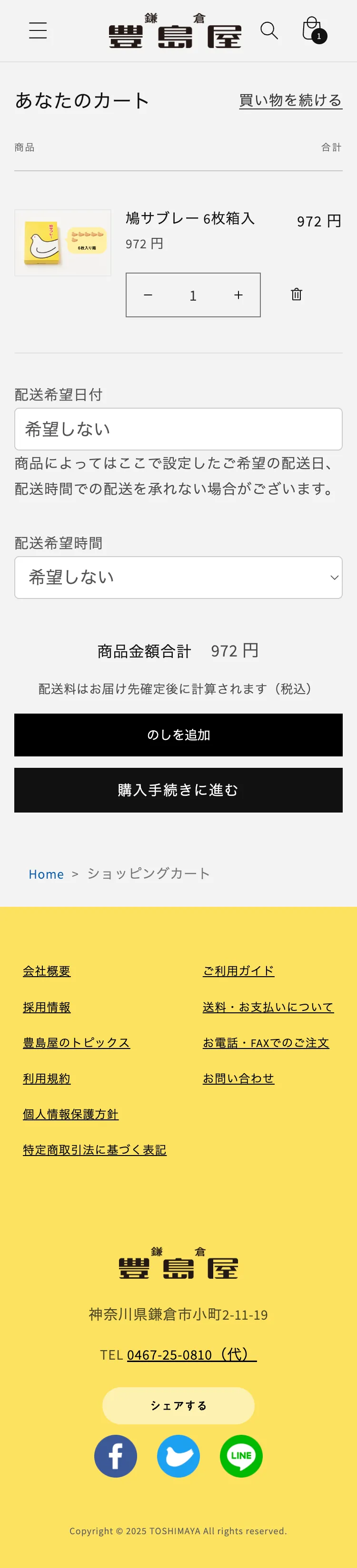Tap the のしを追加 button
This screenshot has height=1568, width=357.
[178, 735]
